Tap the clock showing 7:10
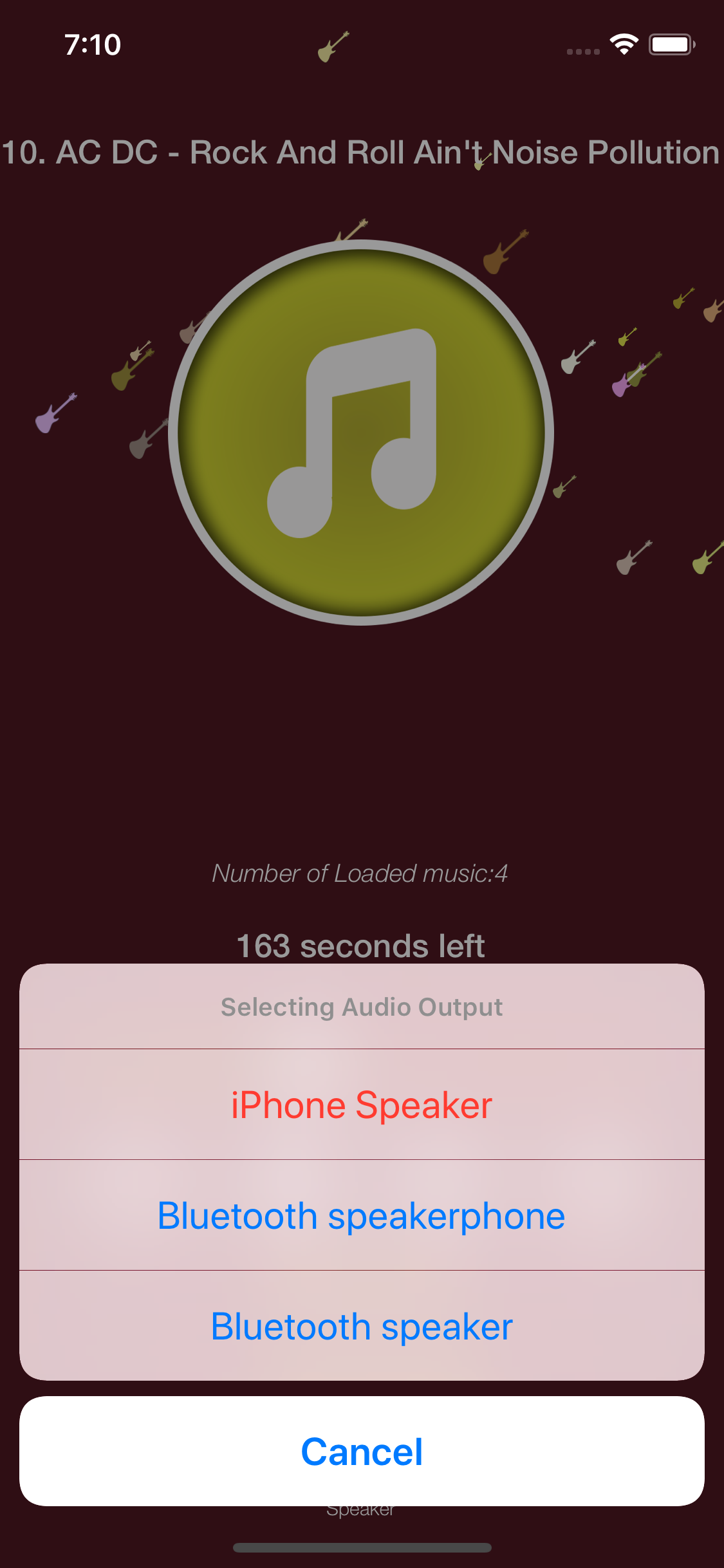Screen dimensions: 724x1568 [x=93, y=44]
